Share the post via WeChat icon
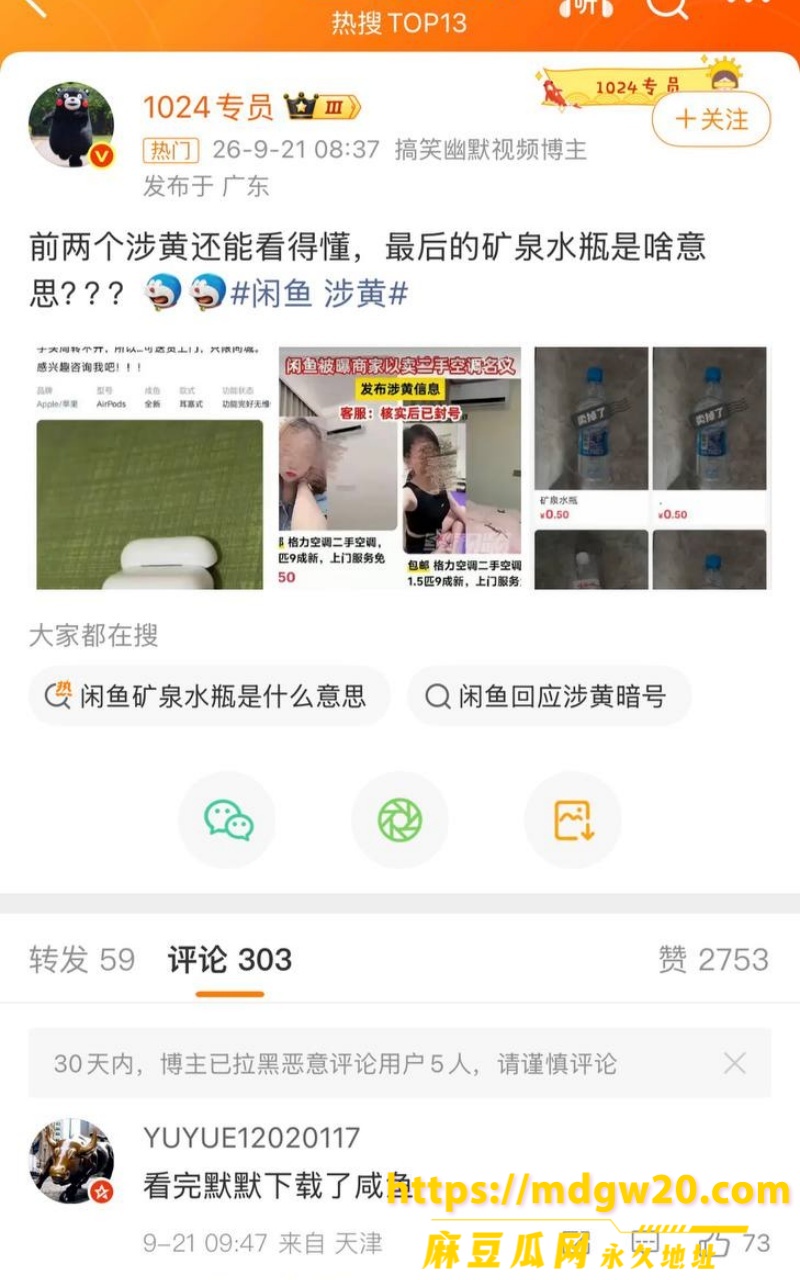The image size is (800, 1280). pos(227,820)
